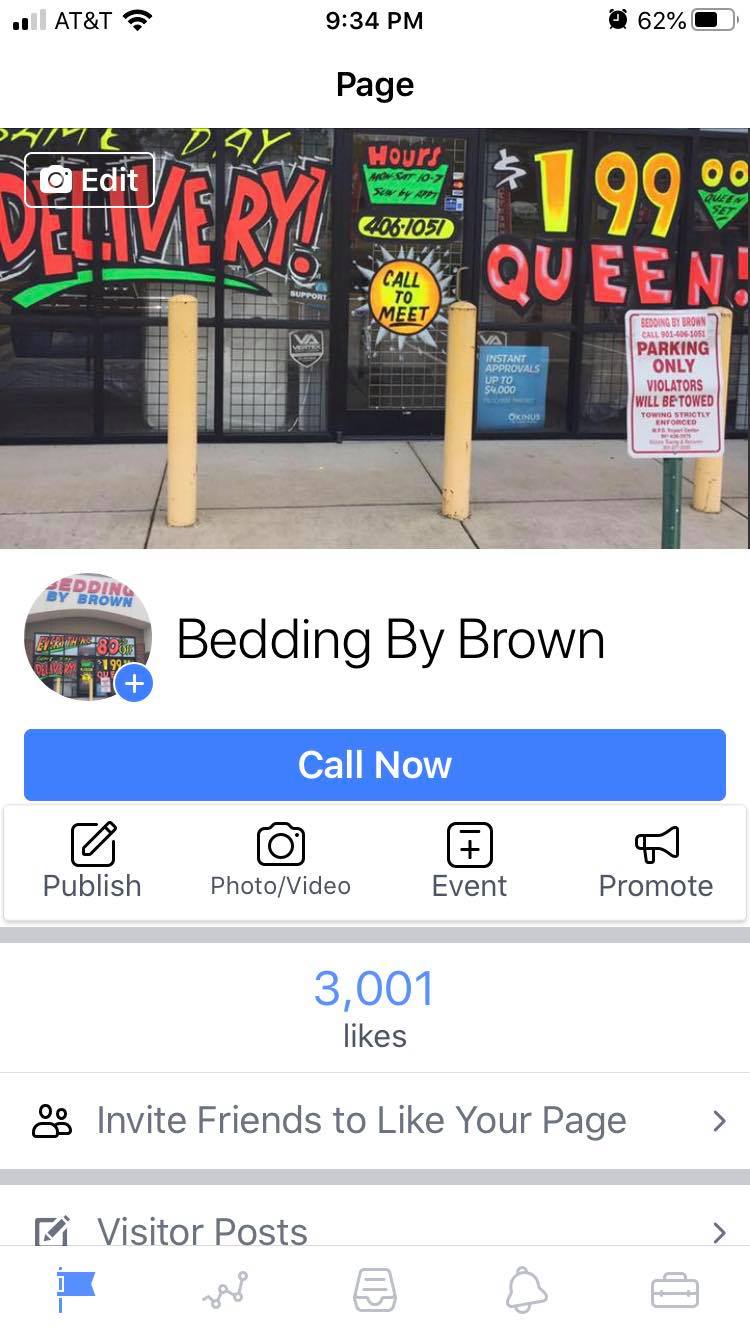Open Invite Friends to Like Your Page
Viewport: 750px width, 1334px height.
375,1121
